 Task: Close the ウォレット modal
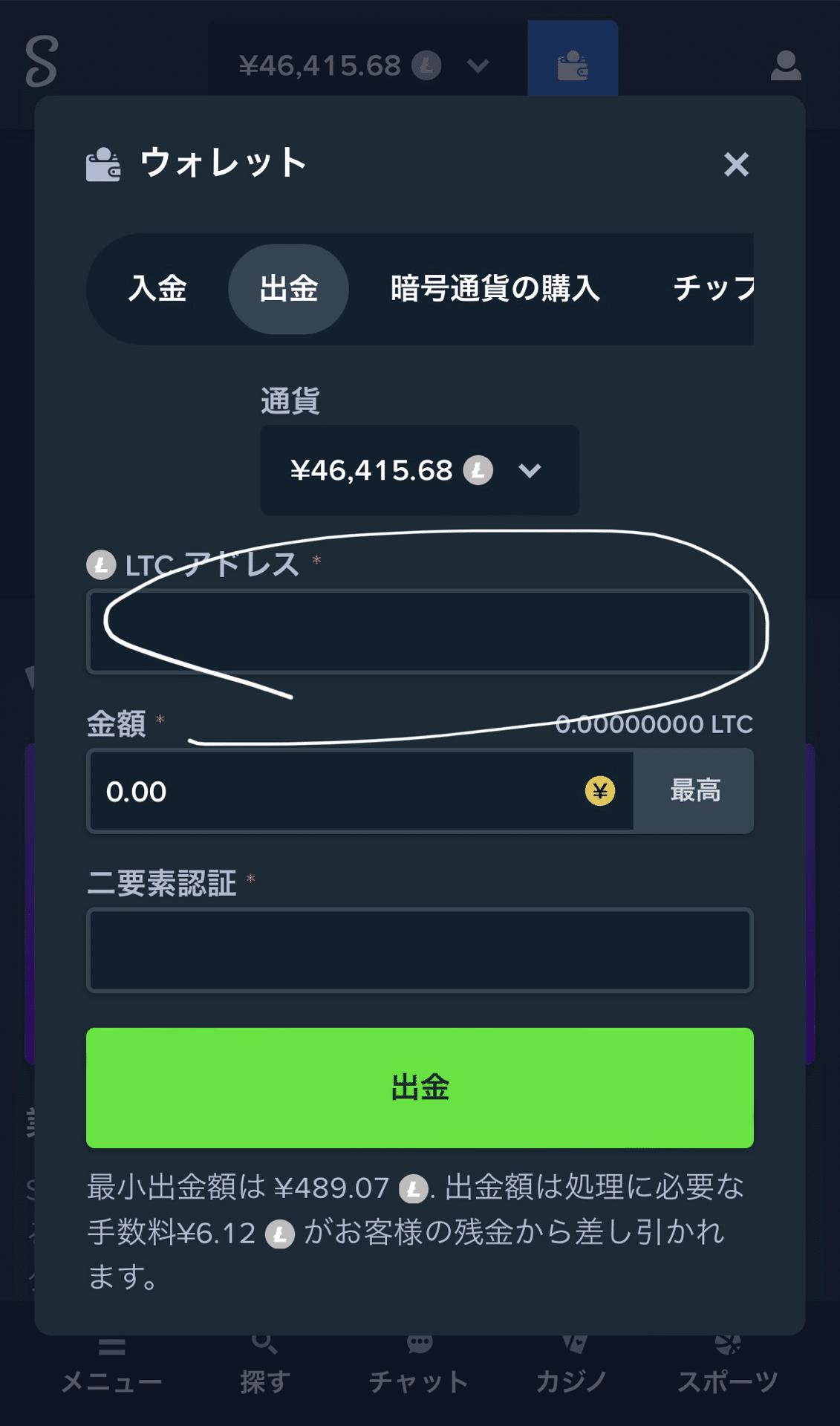point(736,165)
